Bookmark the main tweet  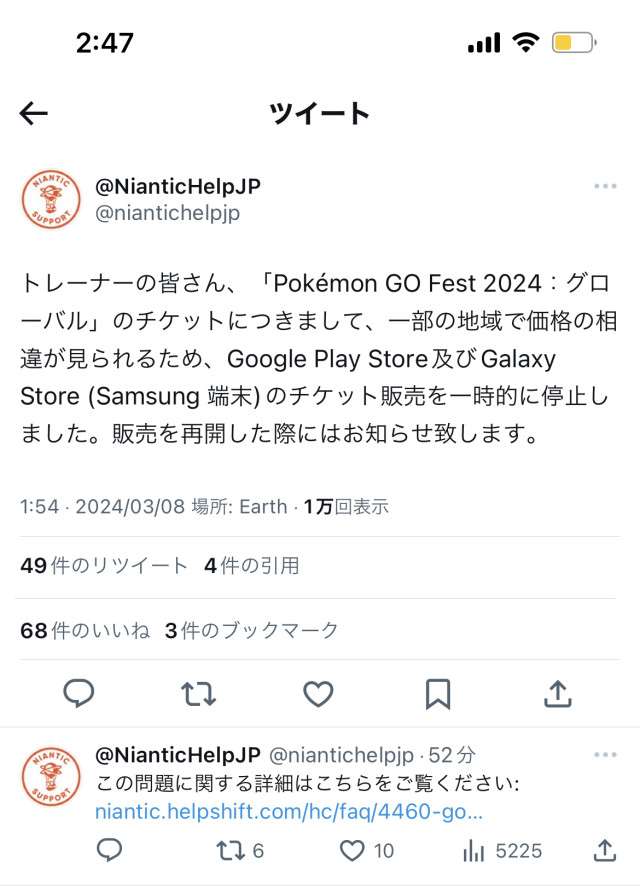(438, 694)
